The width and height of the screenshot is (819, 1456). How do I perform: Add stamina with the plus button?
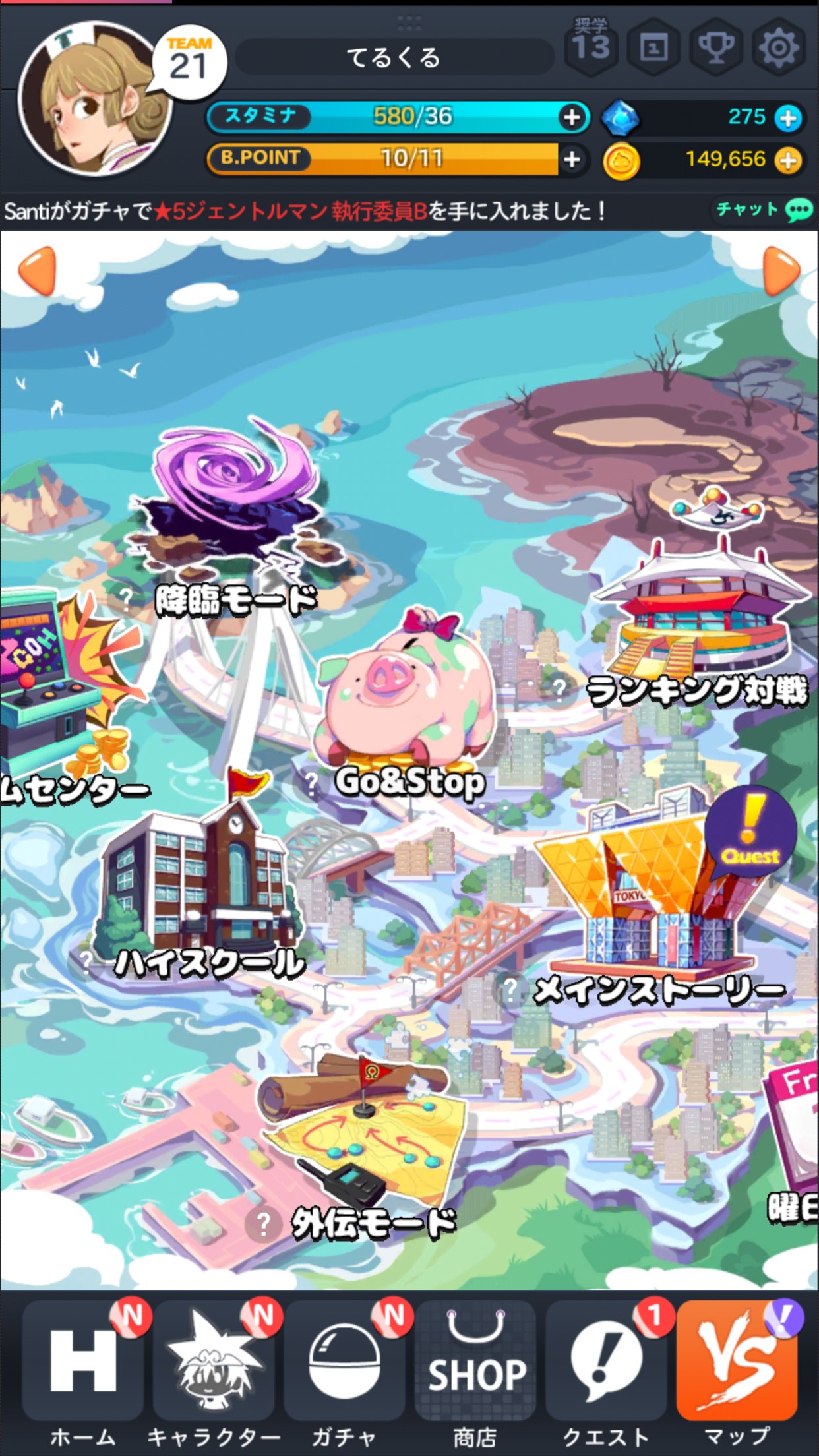(x=572, y=117)
